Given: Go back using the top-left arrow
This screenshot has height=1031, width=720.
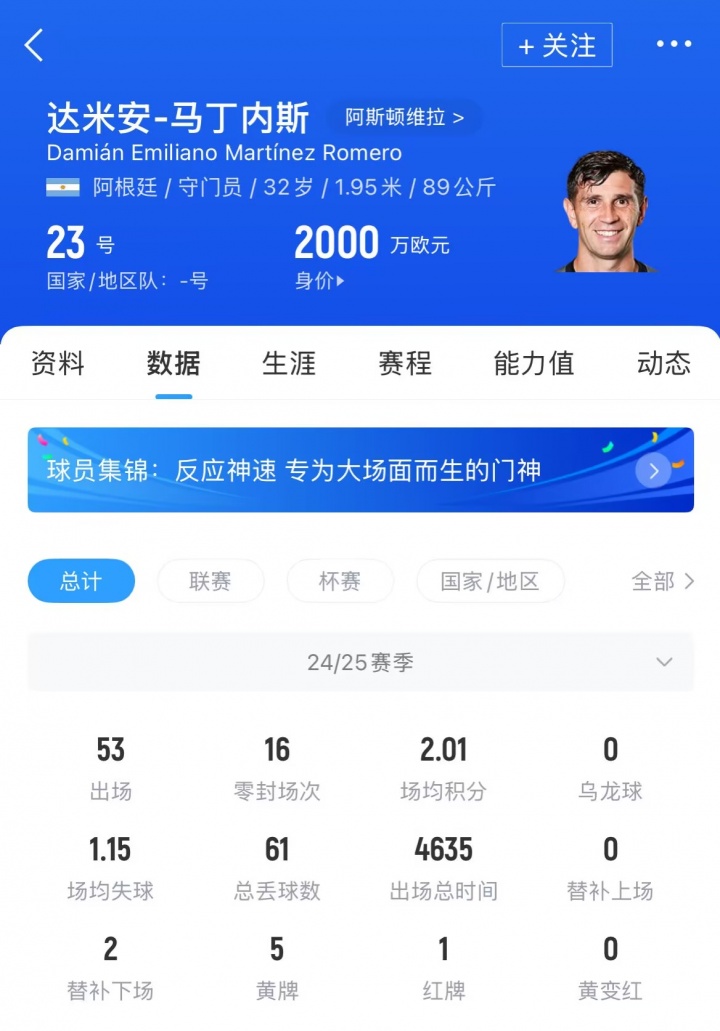Looking at the screenshot, I should pos(35,45).
